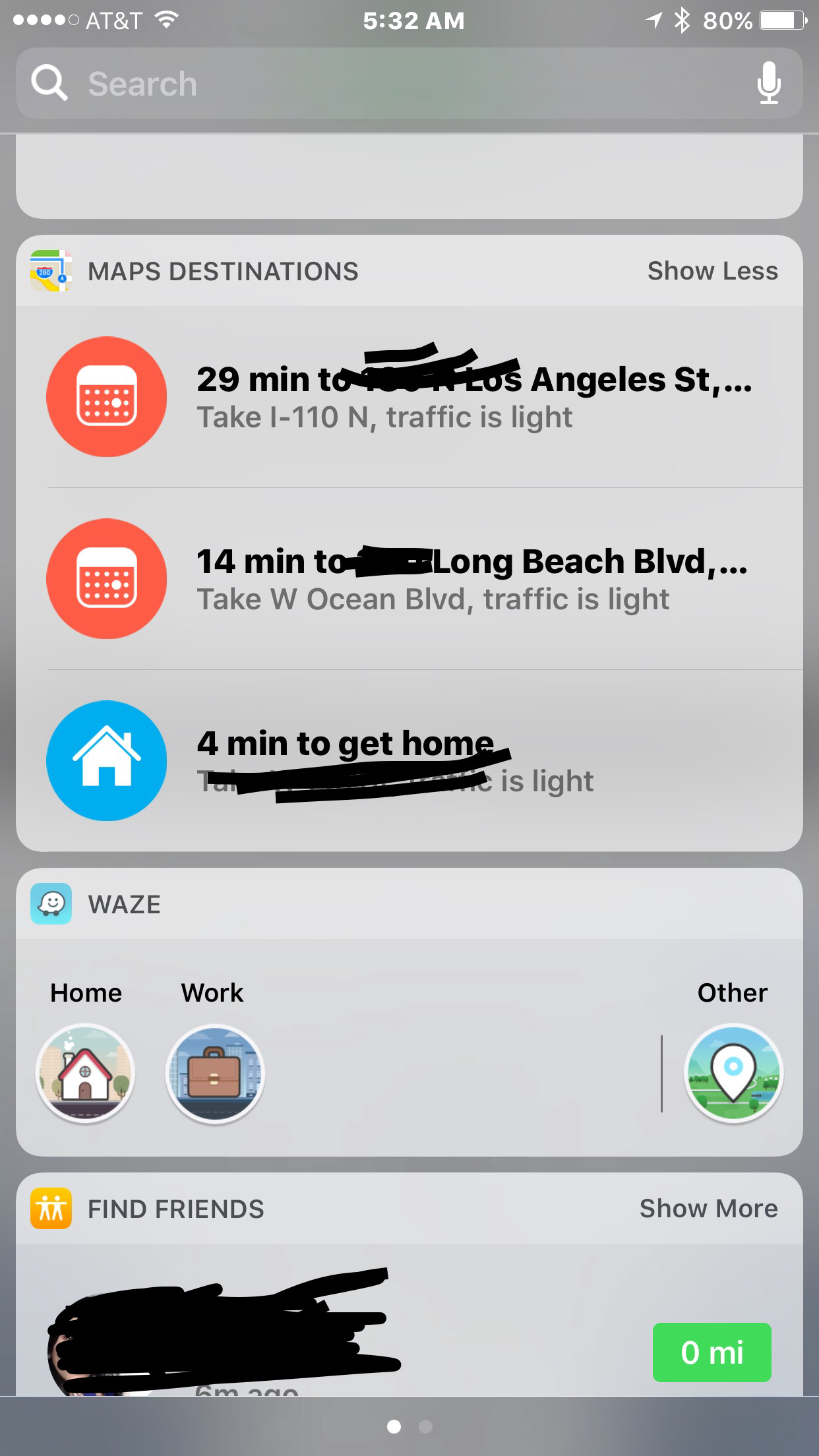Select the Waze Other map pin icon
Image resolution: width=819 pixels, height=1456 pixels.
[733, 1073]
